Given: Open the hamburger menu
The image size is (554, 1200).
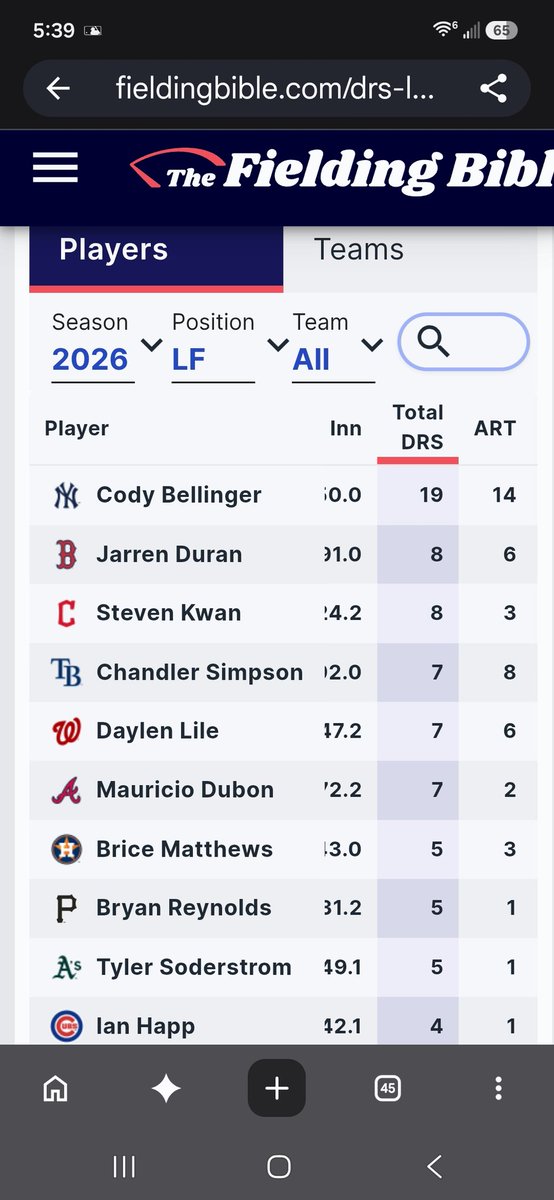Looking at the screenshot, I should [55, 167].
